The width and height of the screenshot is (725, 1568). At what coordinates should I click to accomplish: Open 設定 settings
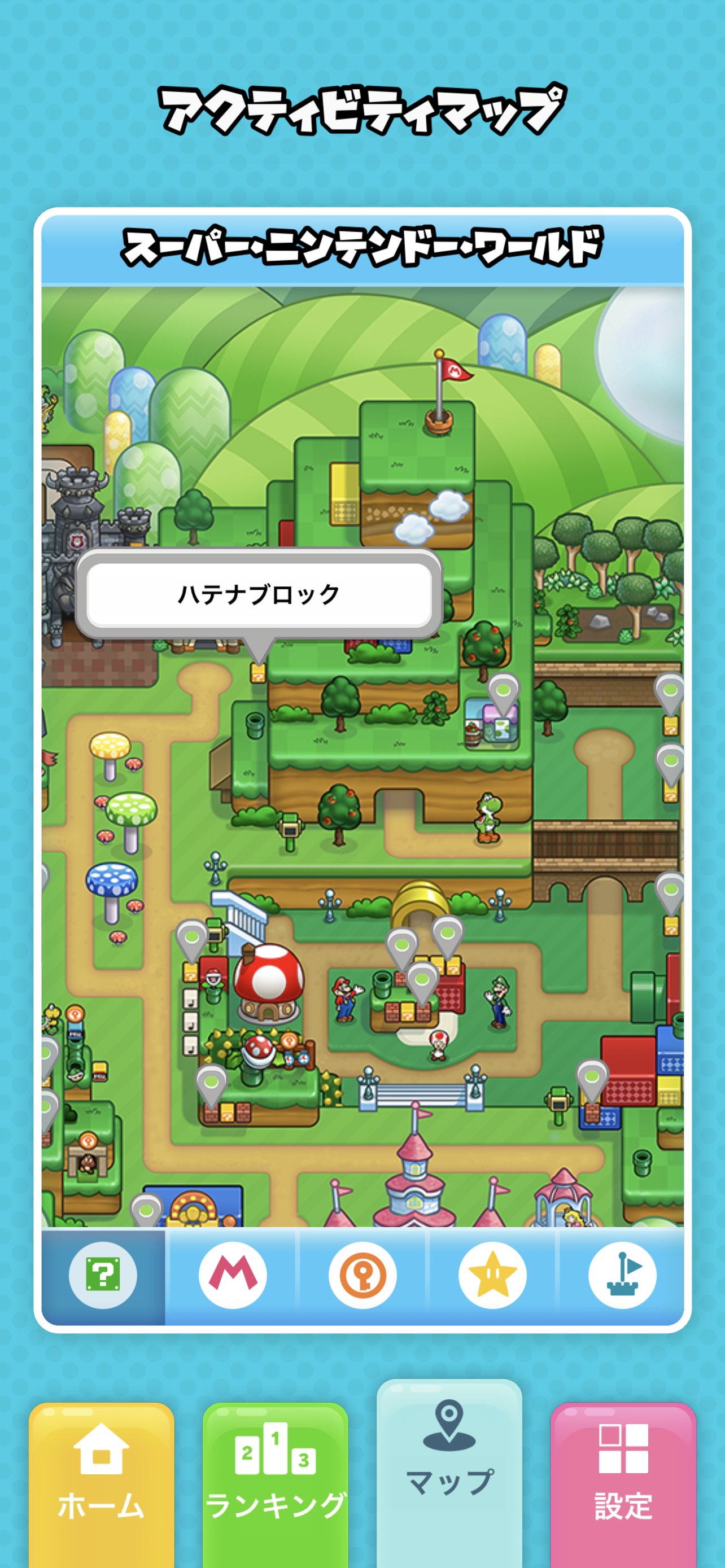point(623,1485)
